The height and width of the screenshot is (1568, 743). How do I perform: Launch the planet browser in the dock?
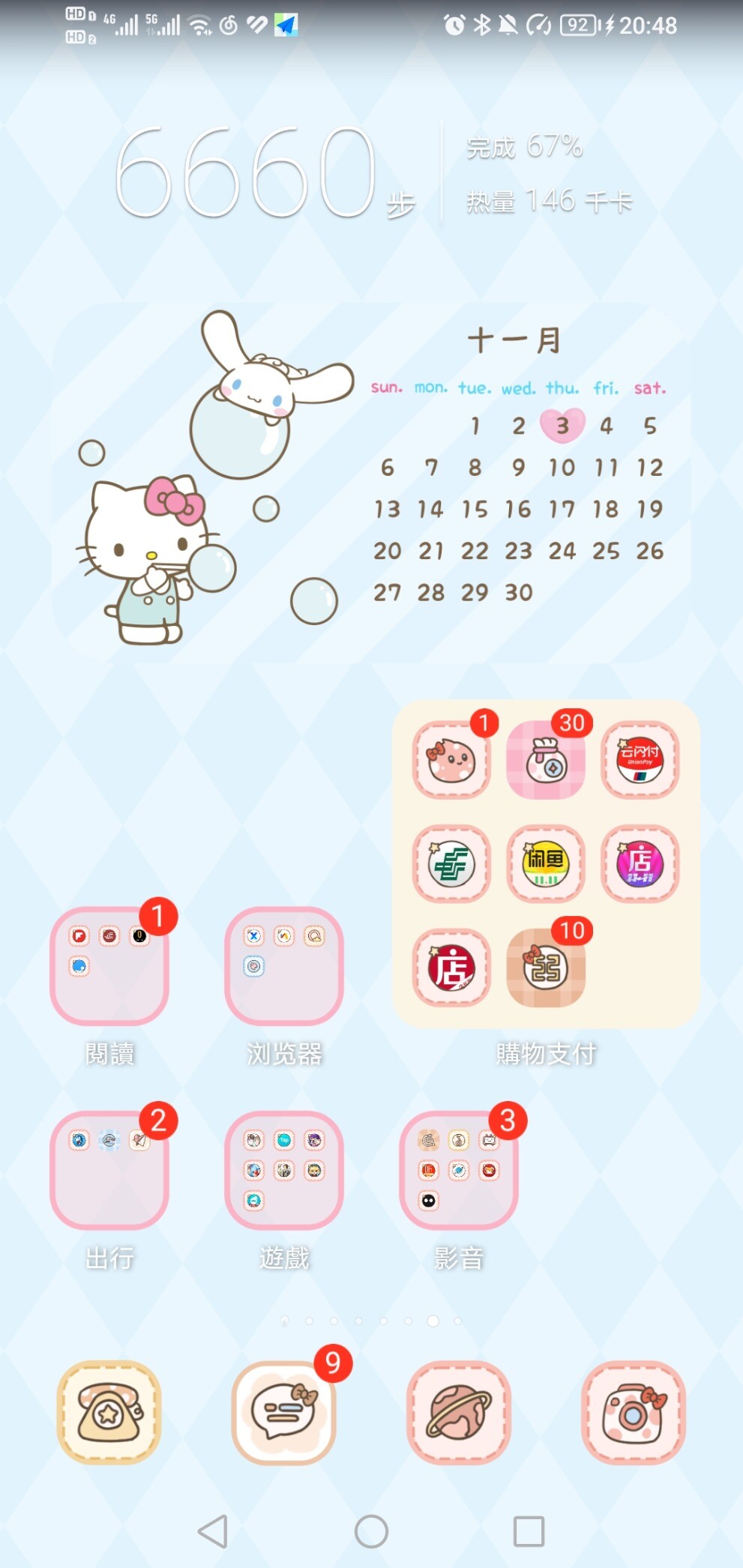coord(459,1412)
